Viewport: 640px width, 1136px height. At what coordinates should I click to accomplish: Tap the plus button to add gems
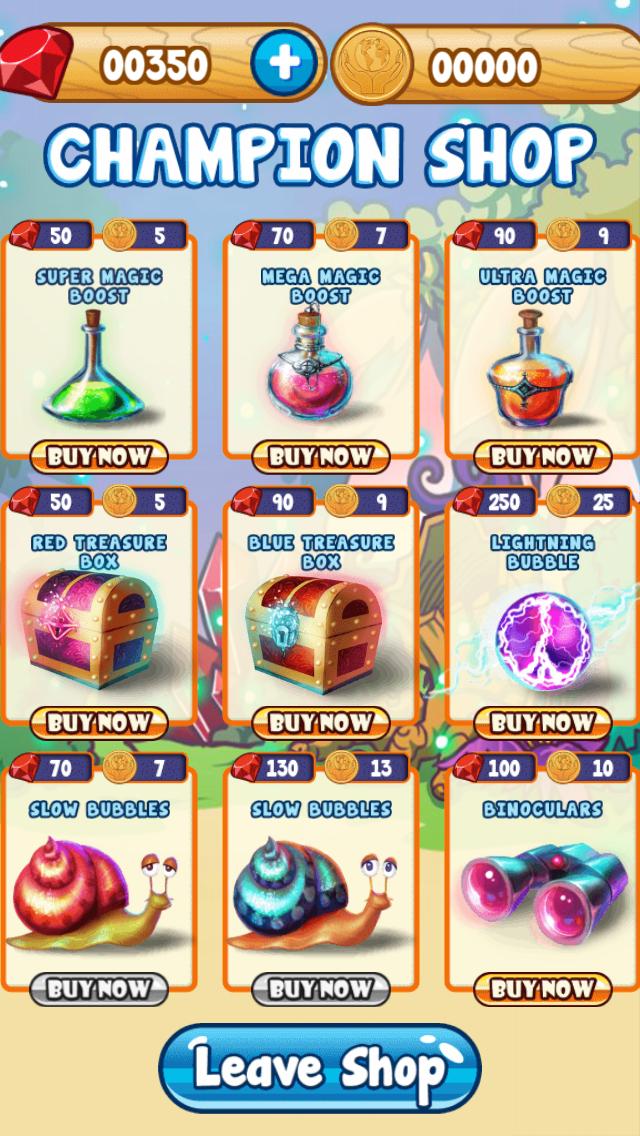(x=284, y=64)
